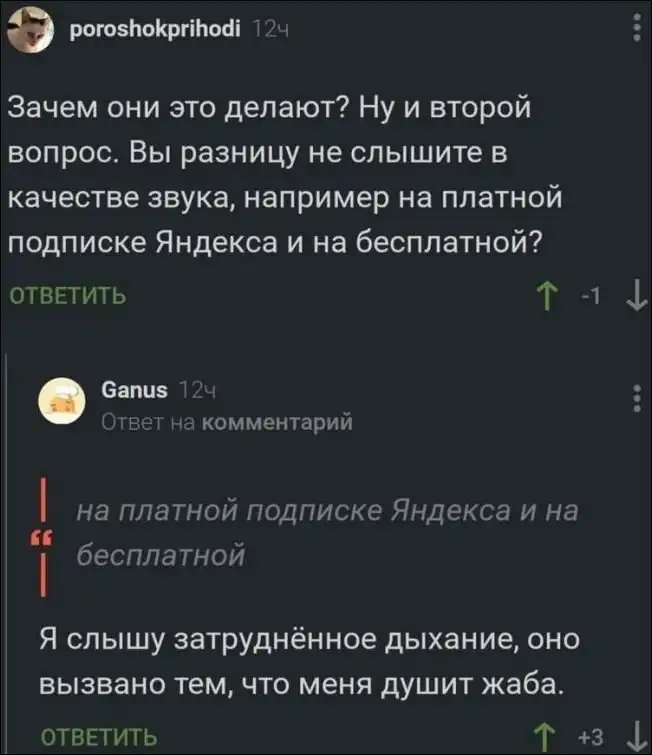Go to the parent comment via "комментарий" link
The width and height of the screenshot is (652, 755).
pyautogui.click(x=277, y=422)
